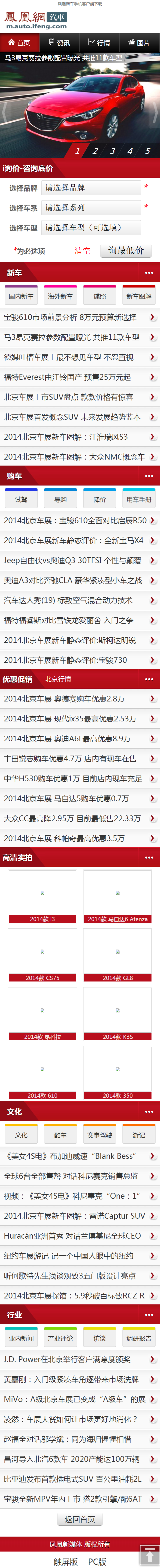Select a car brand from 请选择品牌
The image size is (160, 1568).
click(x=91, y=188)
